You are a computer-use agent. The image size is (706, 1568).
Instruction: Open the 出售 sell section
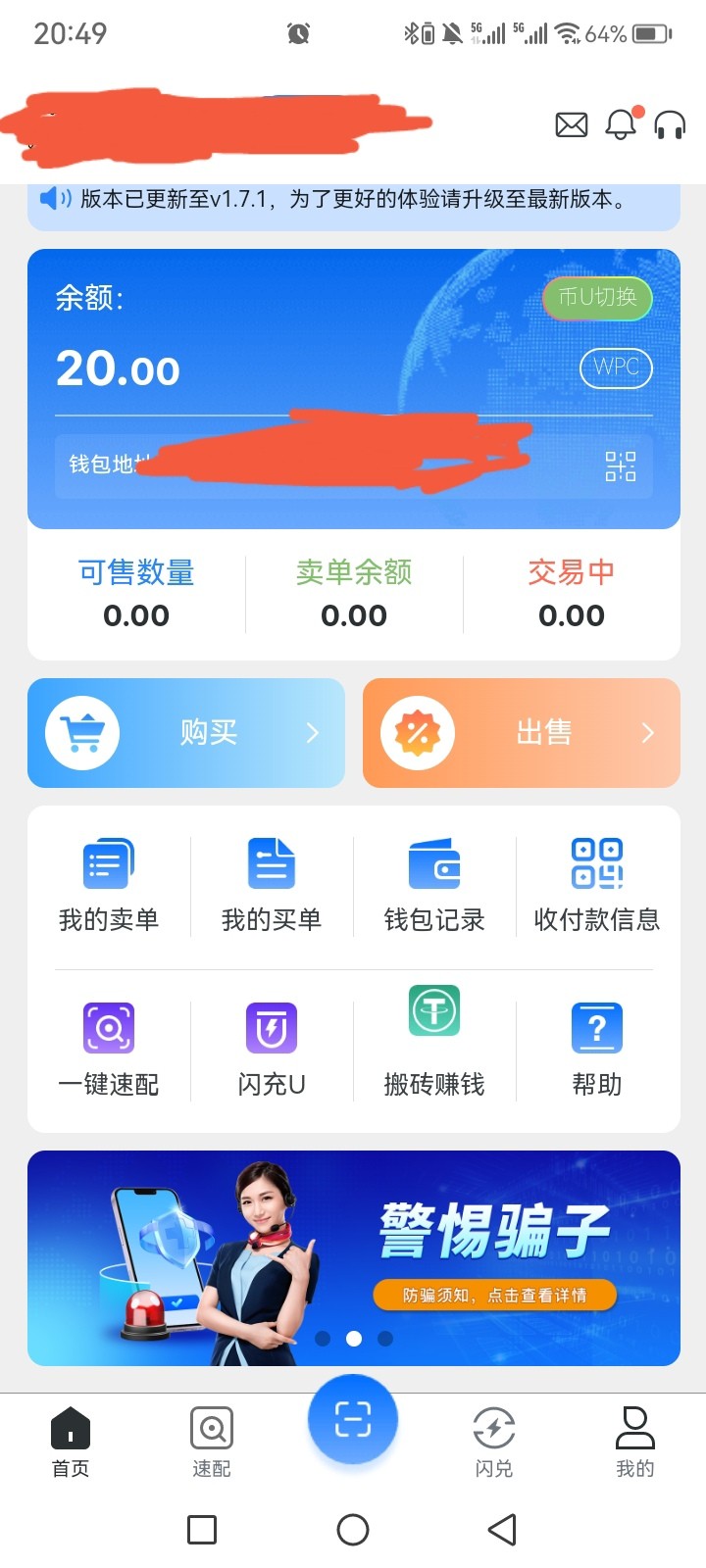pyautogui.click(x=522, y=733)
